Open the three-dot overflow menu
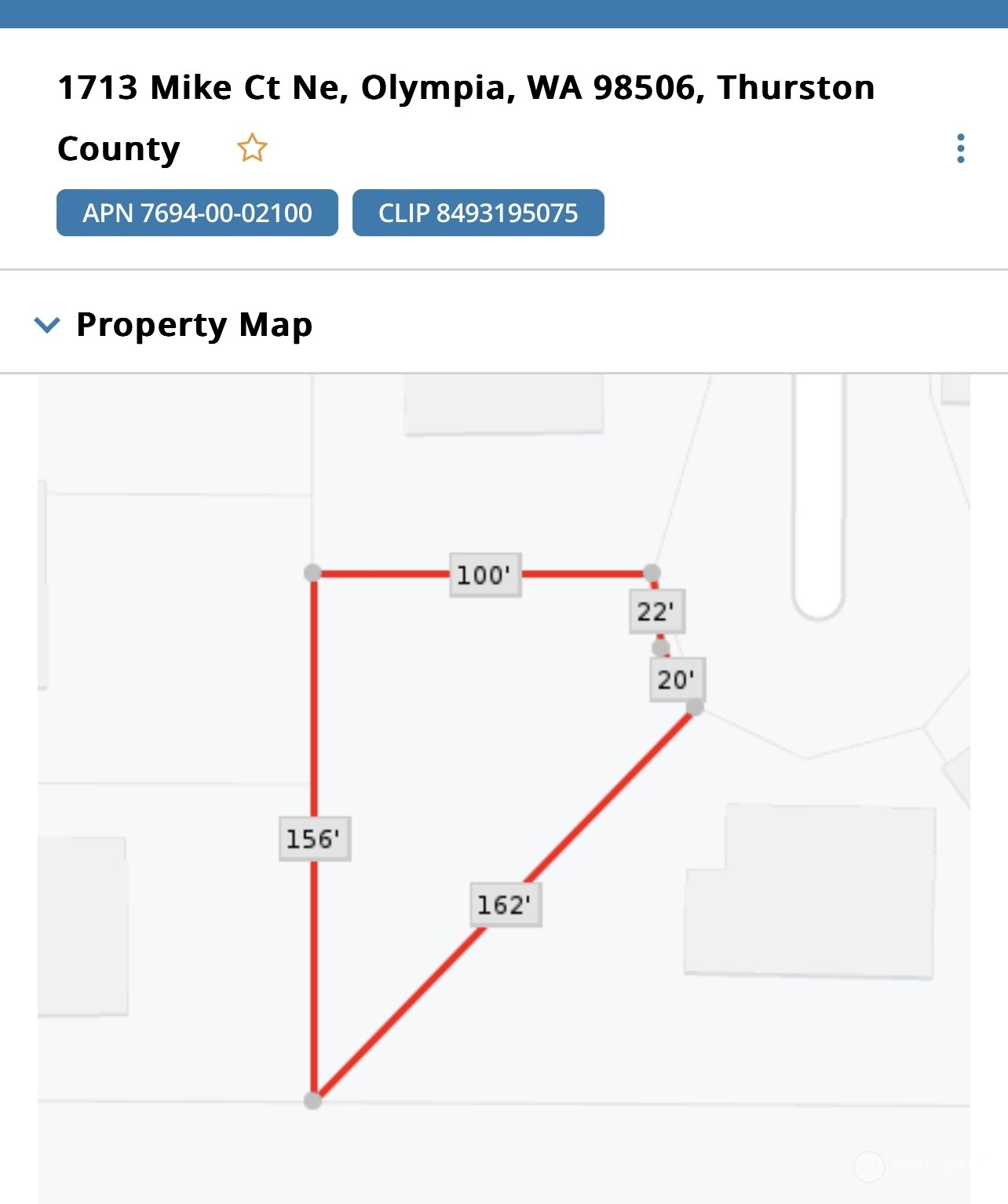Screen dimensions: 1008x1204 click(x=960, y=148)
